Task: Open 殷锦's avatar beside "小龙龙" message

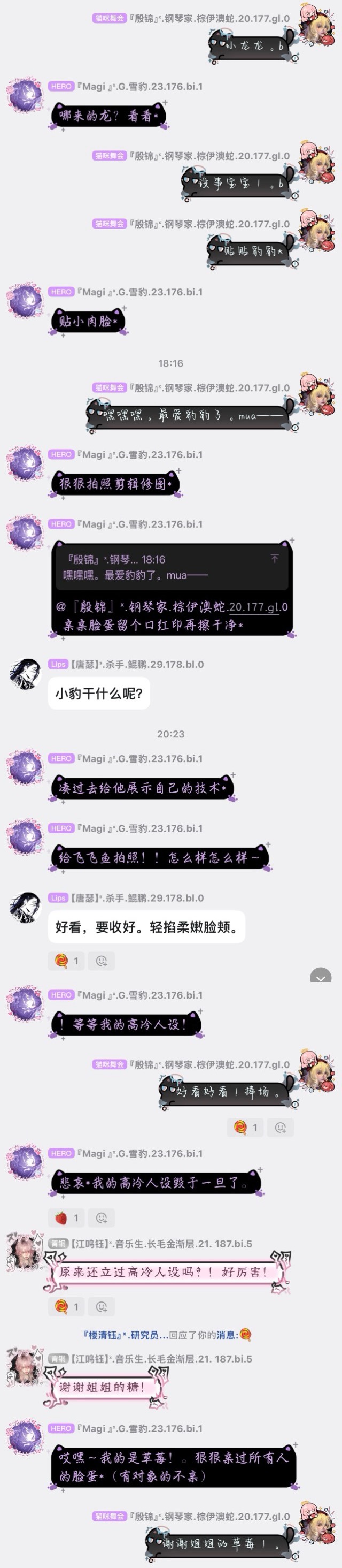Action: click(x=315, y=27)
